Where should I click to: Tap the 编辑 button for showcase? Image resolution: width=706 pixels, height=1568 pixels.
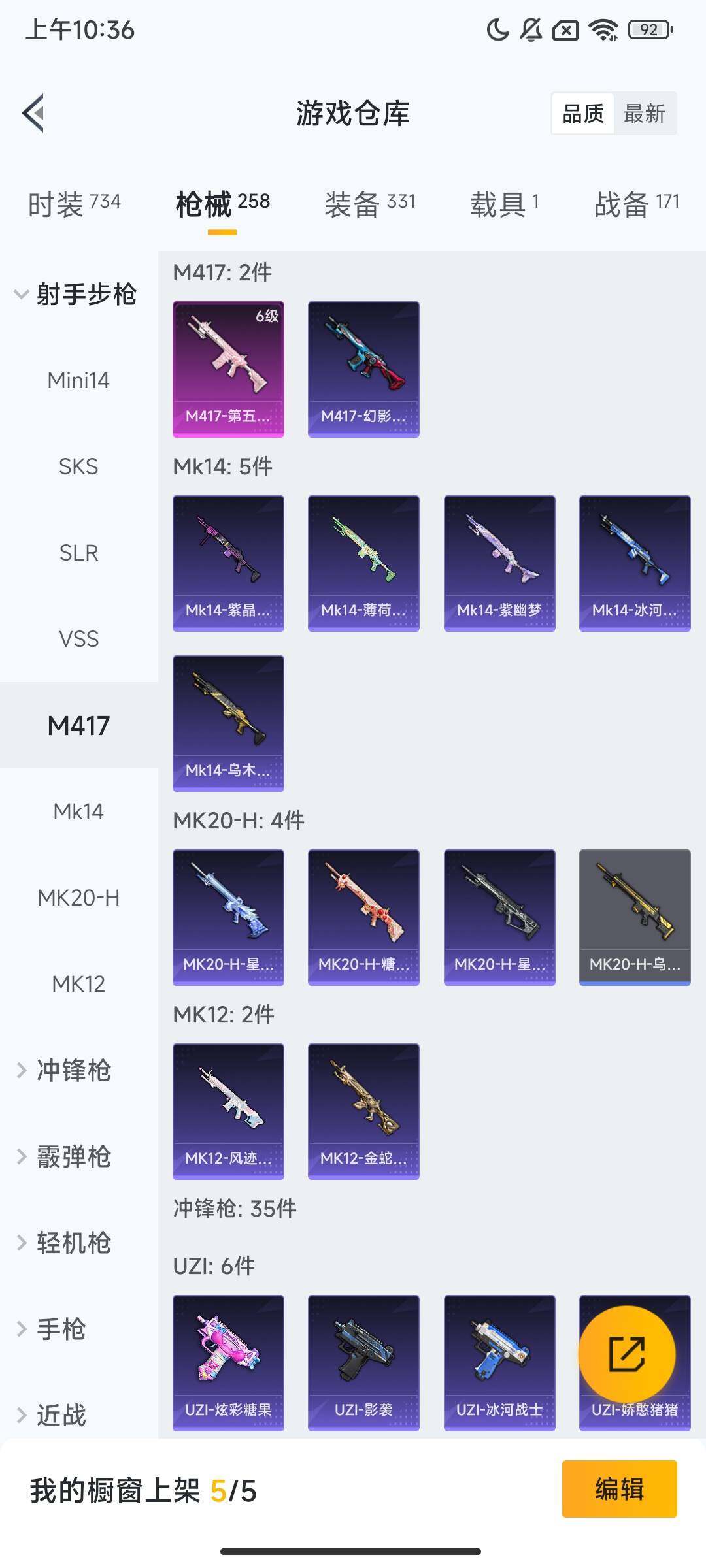tap(619, 1489)
